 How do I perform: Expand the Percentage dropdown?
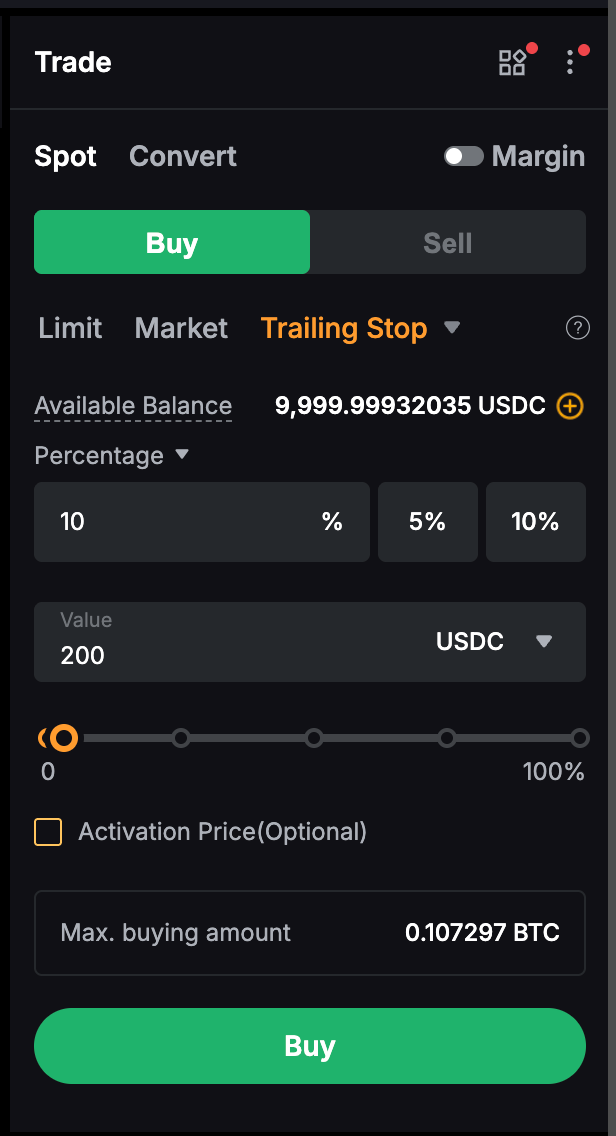182,455
